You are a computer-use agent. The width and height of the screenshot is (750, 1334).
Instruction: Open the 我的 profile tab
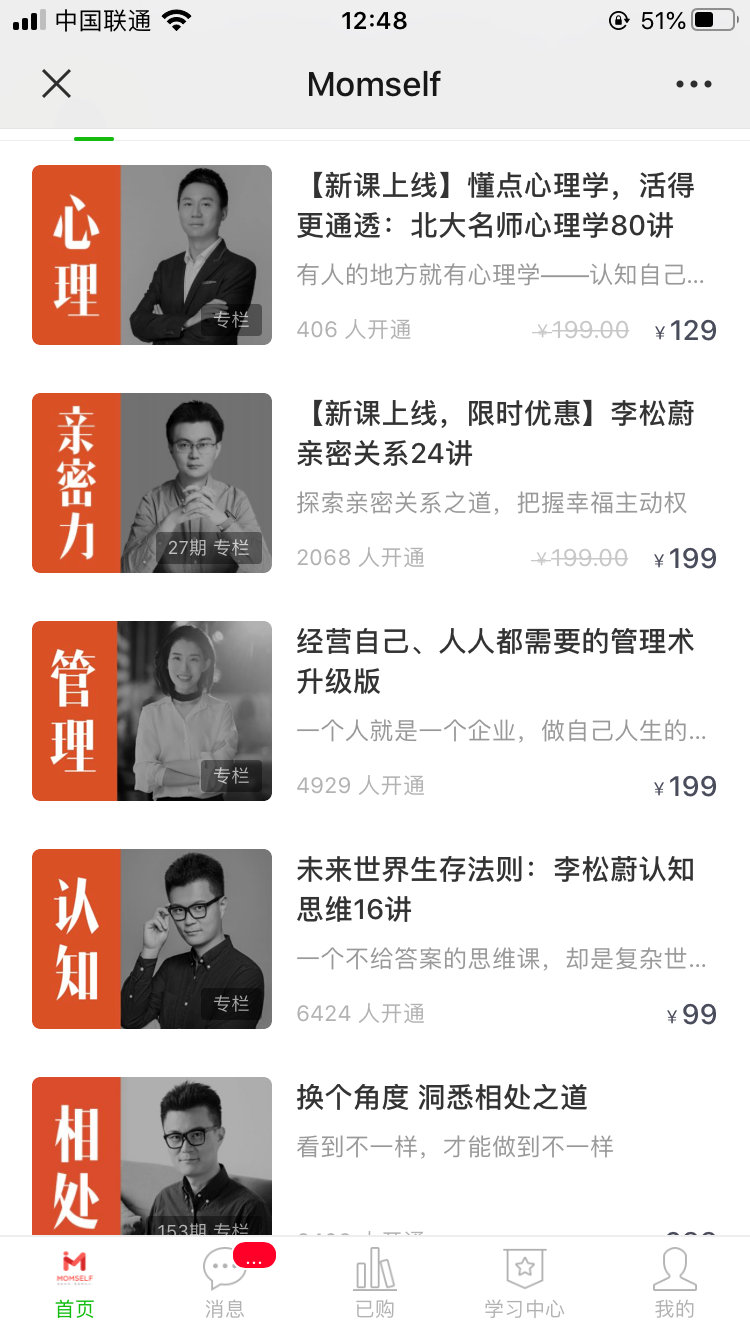tap(674, 1285)
